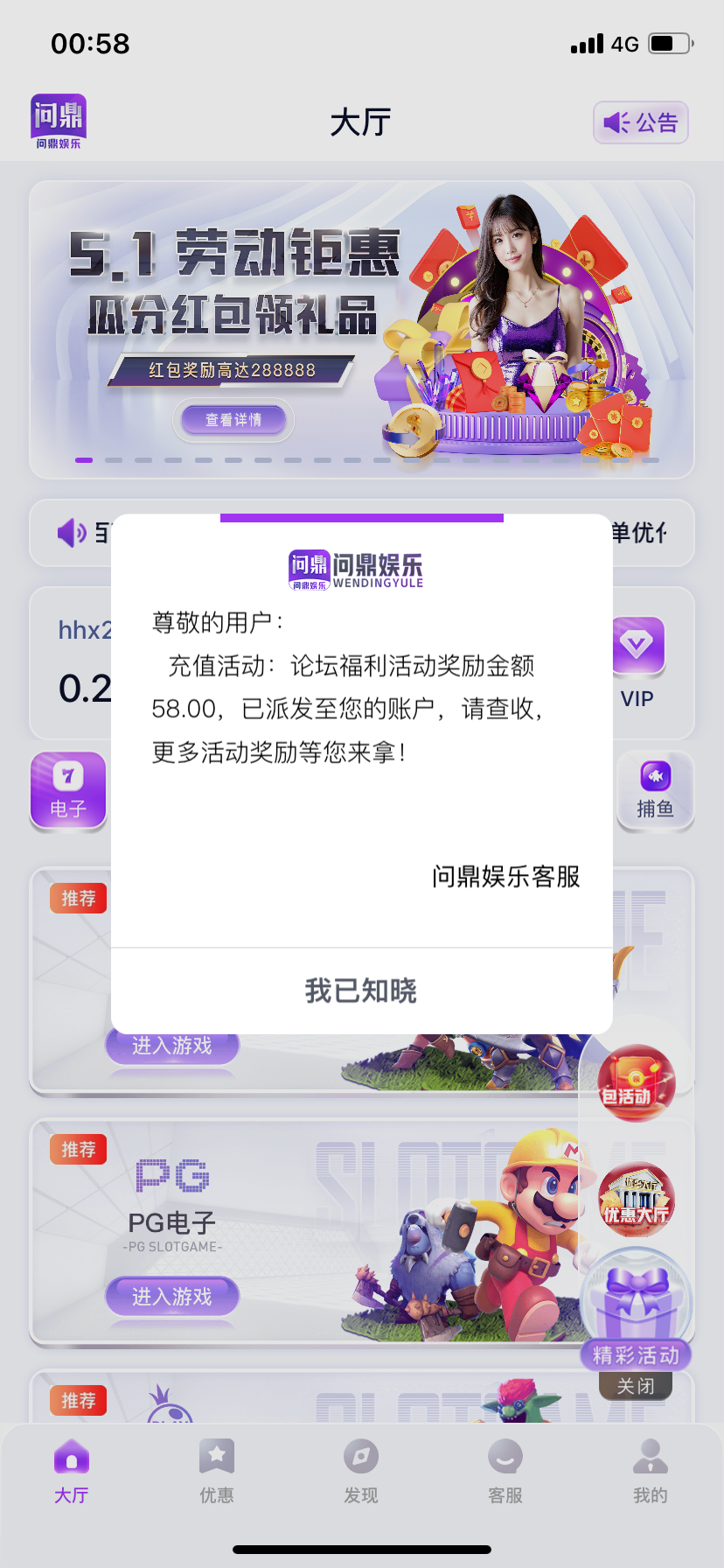Select the 捕鱼 game category
Screen dimensions: 724x1568
coord(655,790)
